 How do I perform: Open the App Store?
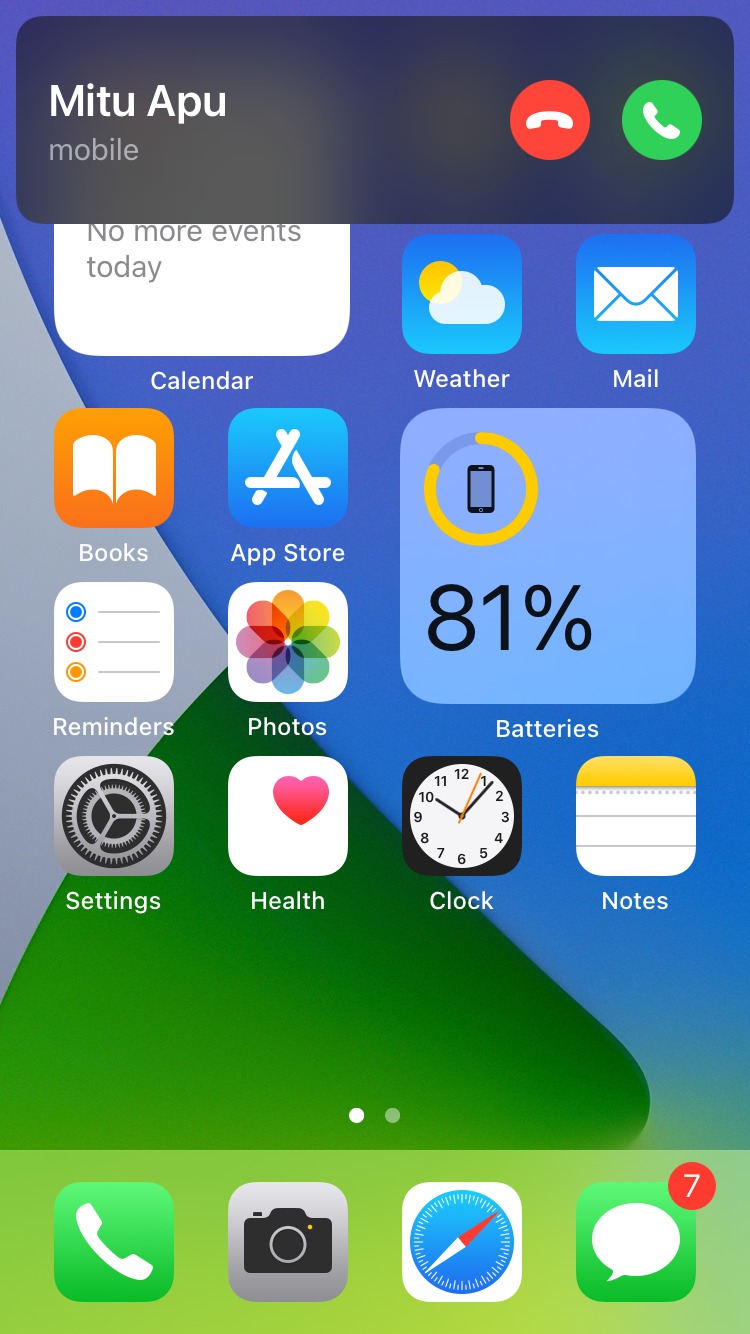pyautogui.click(x=288, y=468)
